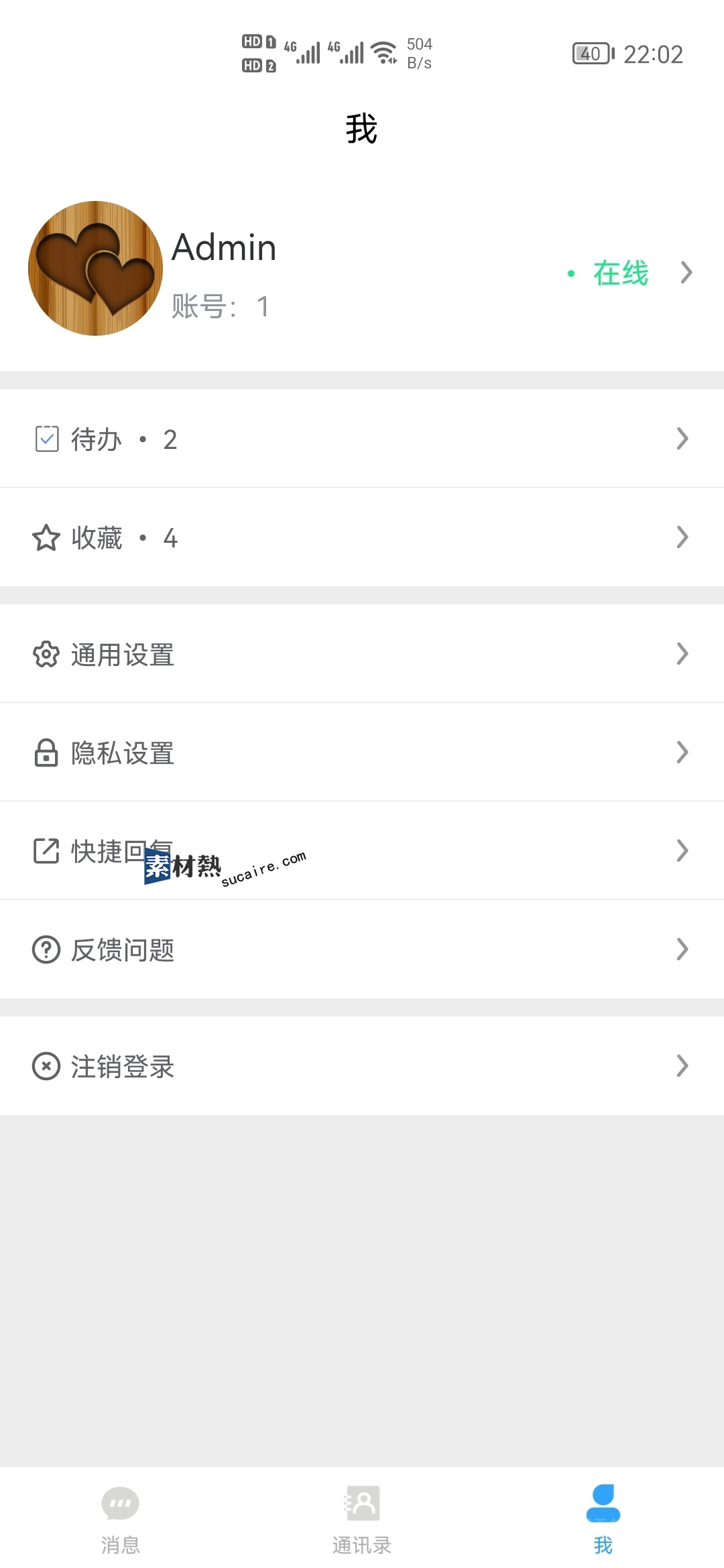Image resolution: width=724 pixels, height=1568 pixels.
Task: Select 反馈问题 to report feedback
Action: click(x=362, y=950)
